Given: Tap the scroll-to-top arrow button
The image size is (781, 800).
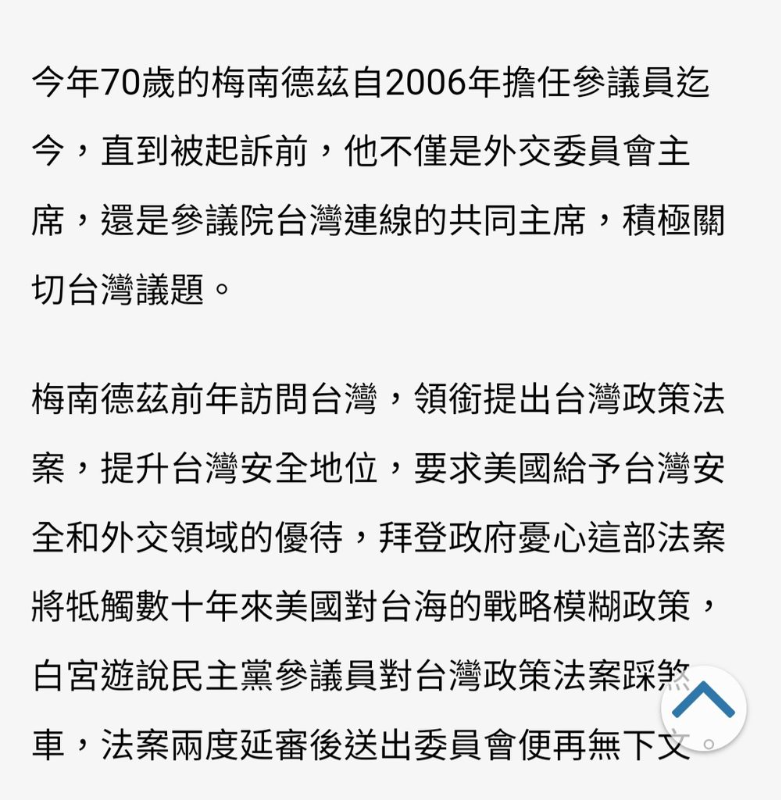Looking at the screenshot, I should 703,707.
